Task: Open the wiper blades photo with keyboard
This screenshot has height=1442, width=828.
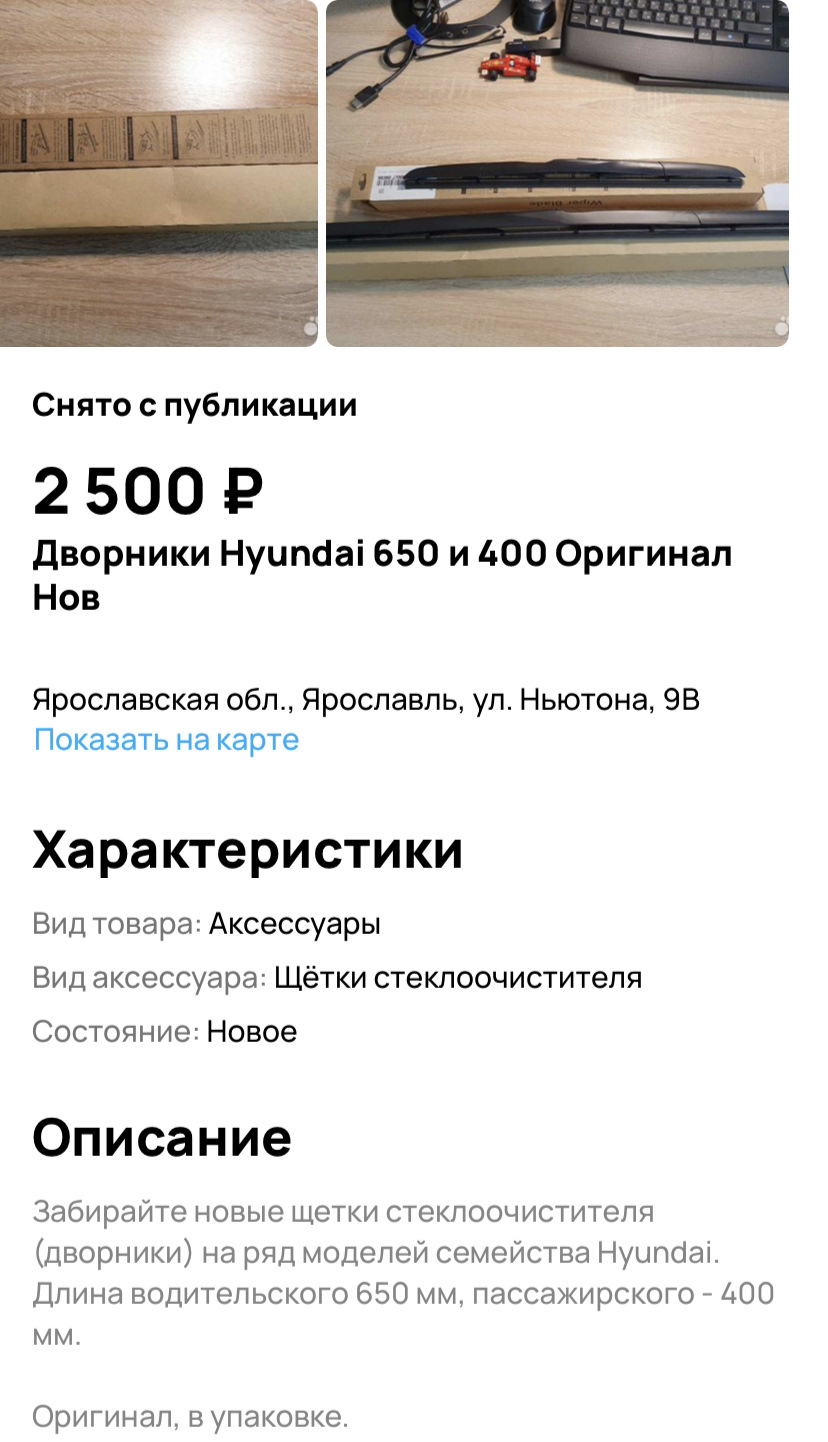Action: (x=557, y=173)
